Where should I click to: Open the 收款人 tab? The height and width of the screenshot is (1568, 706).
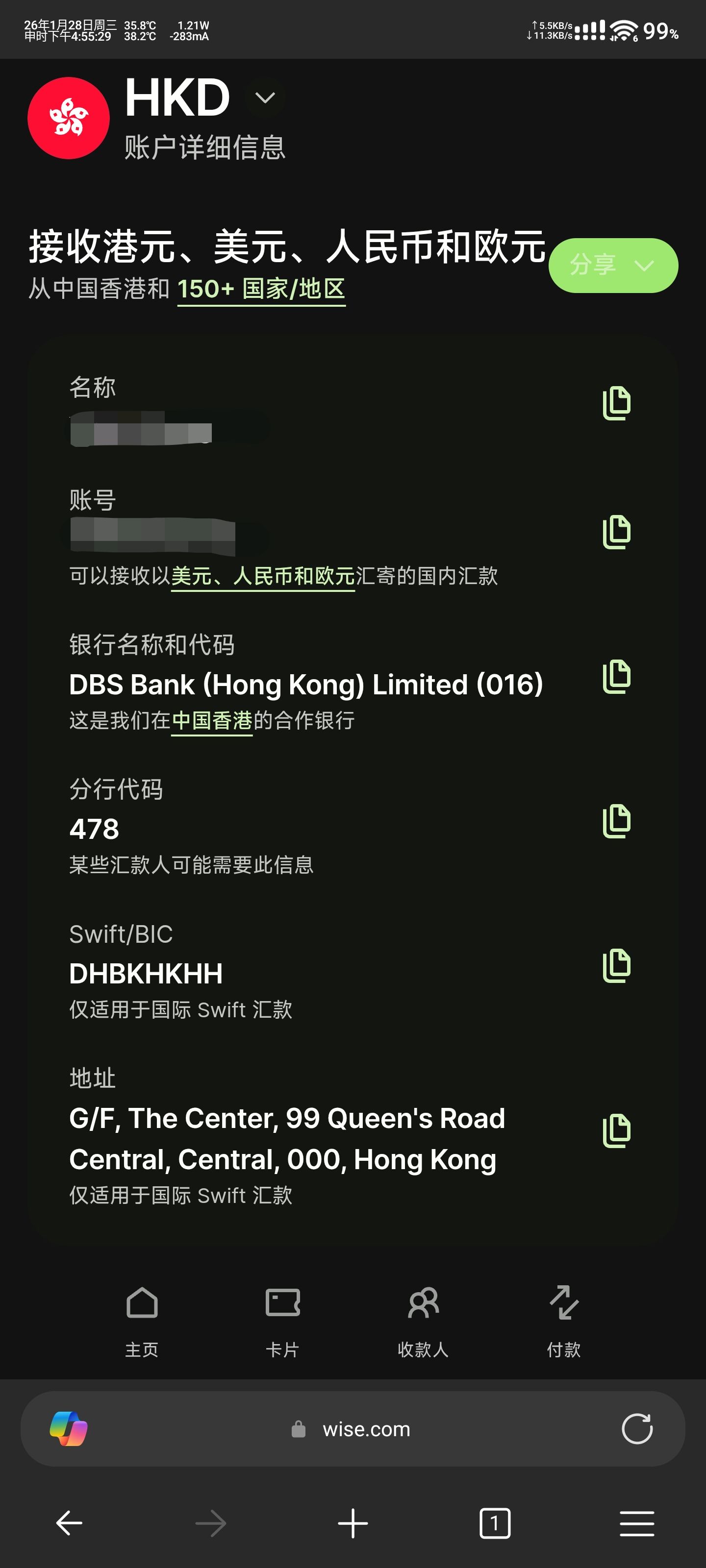pos(424,1319)
